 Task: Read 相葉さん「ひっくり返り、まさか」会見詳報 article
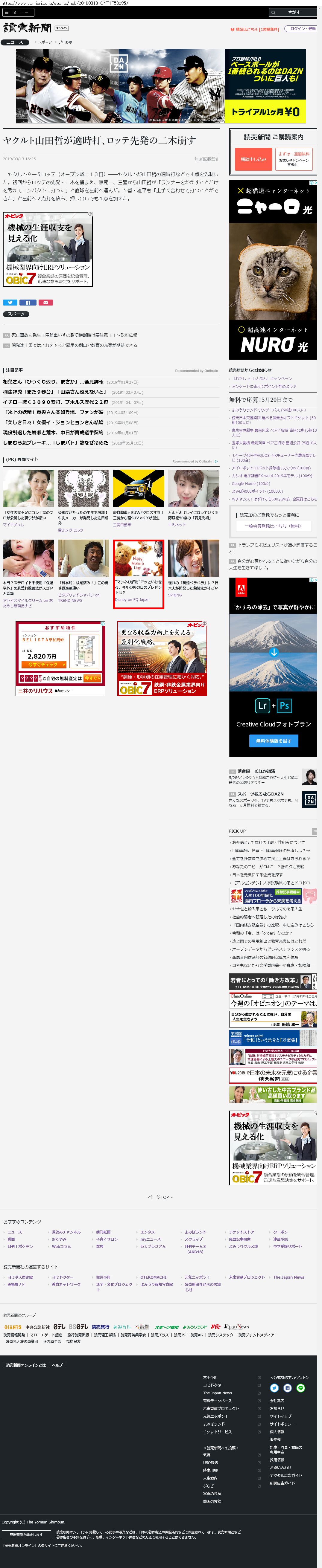(54, 382)
